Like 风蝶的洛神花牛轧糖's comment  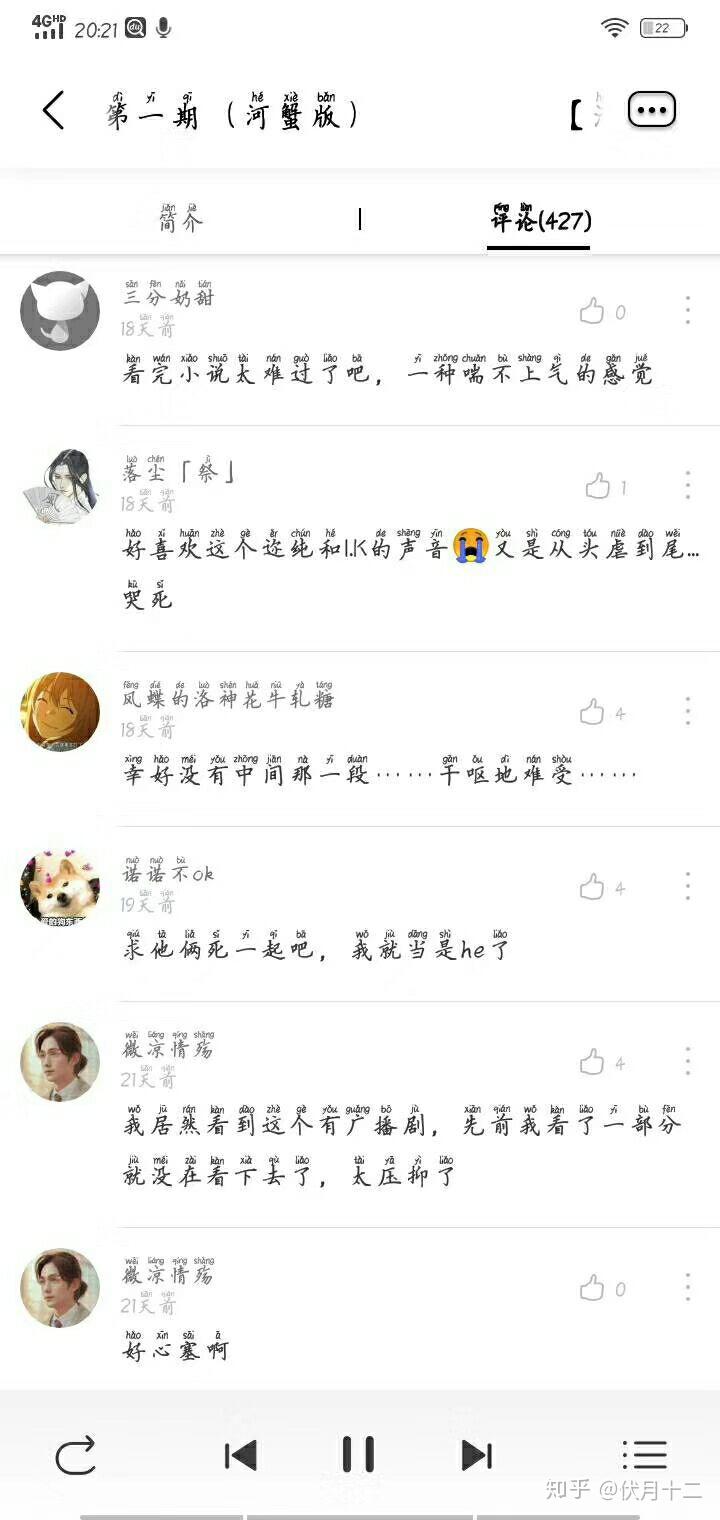592,713
